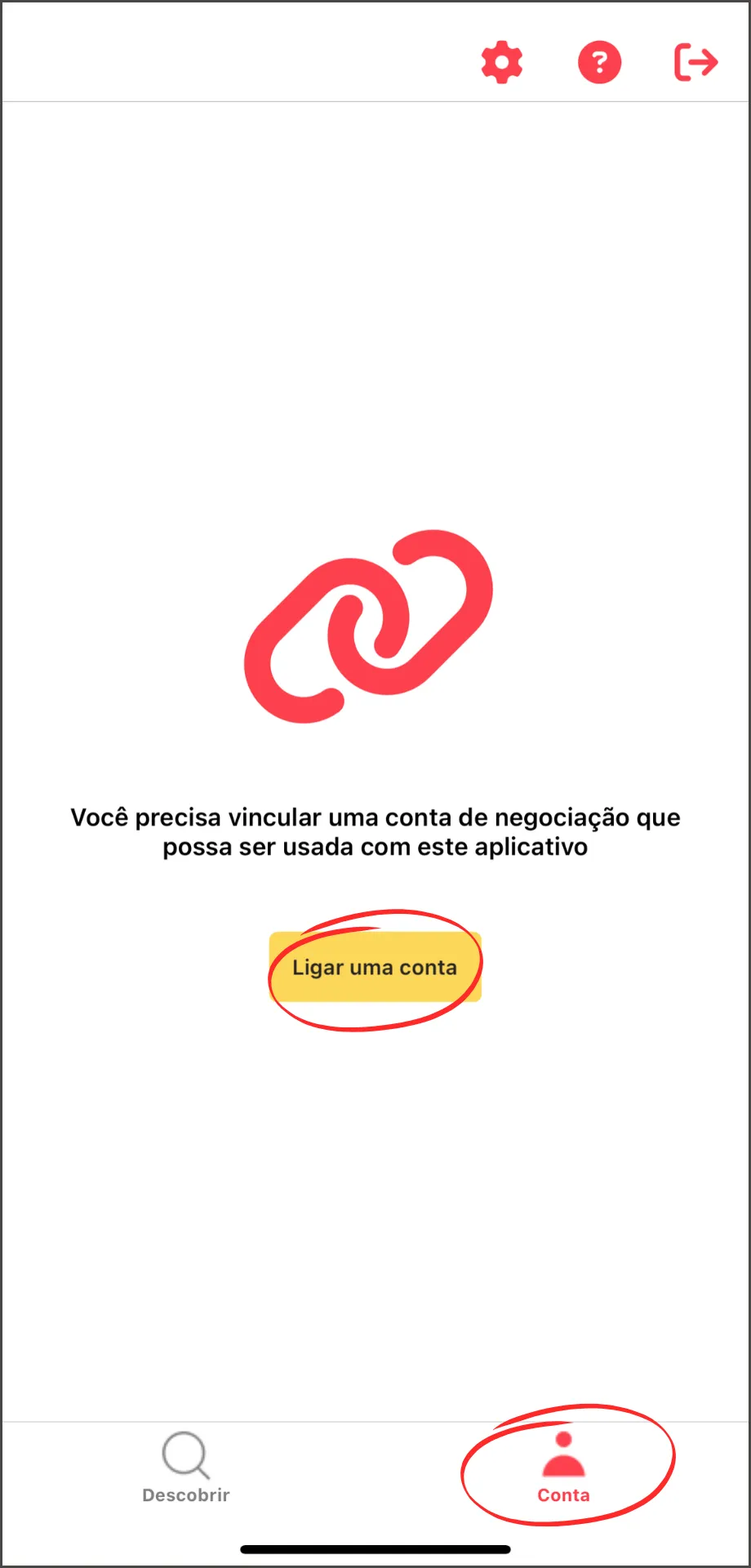Switch to the Descobrir tab
The image size is (751, 1568).
[186, 1468]
